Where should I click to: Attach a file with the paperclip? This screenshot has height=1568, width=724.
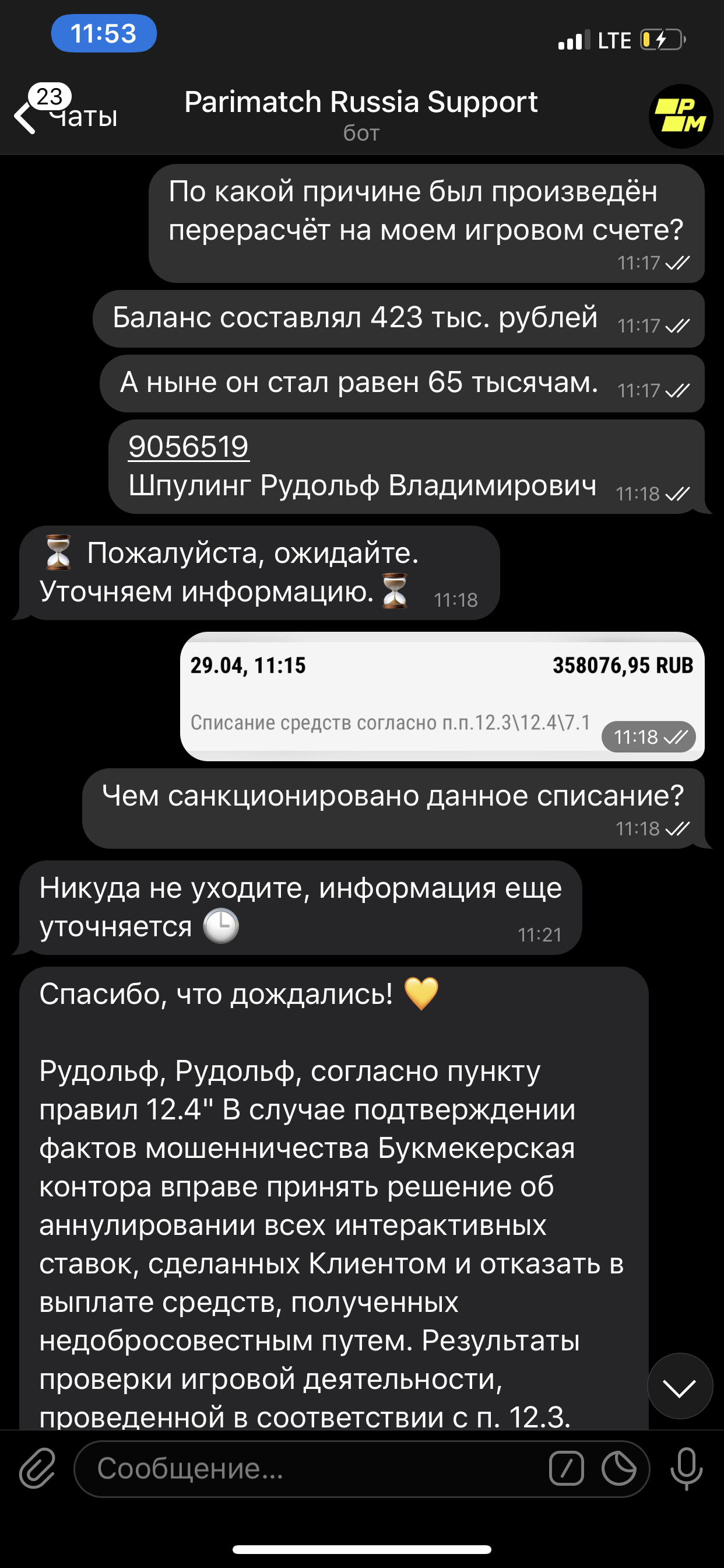point(37,1468)
